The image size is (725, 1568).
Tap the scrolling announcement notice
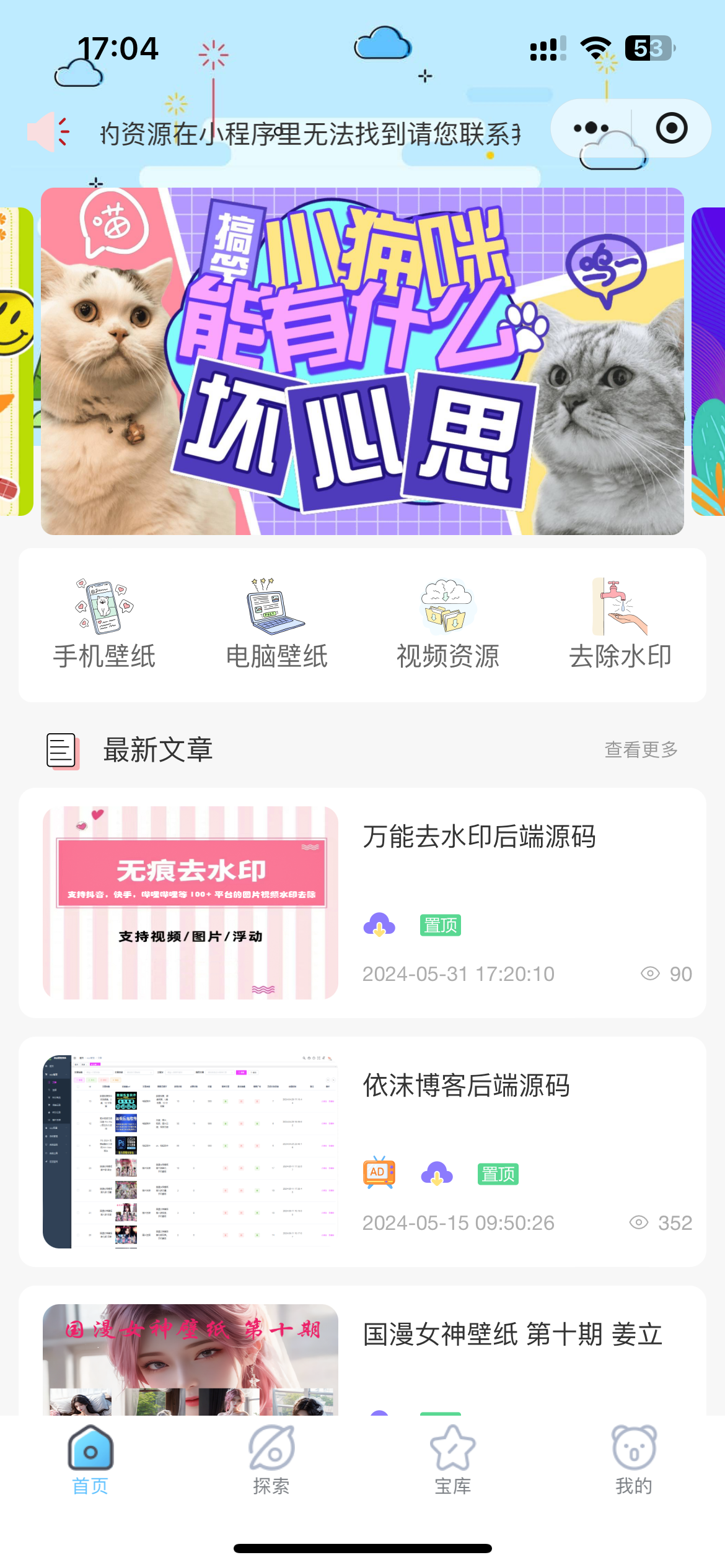[x=310, y=134]
